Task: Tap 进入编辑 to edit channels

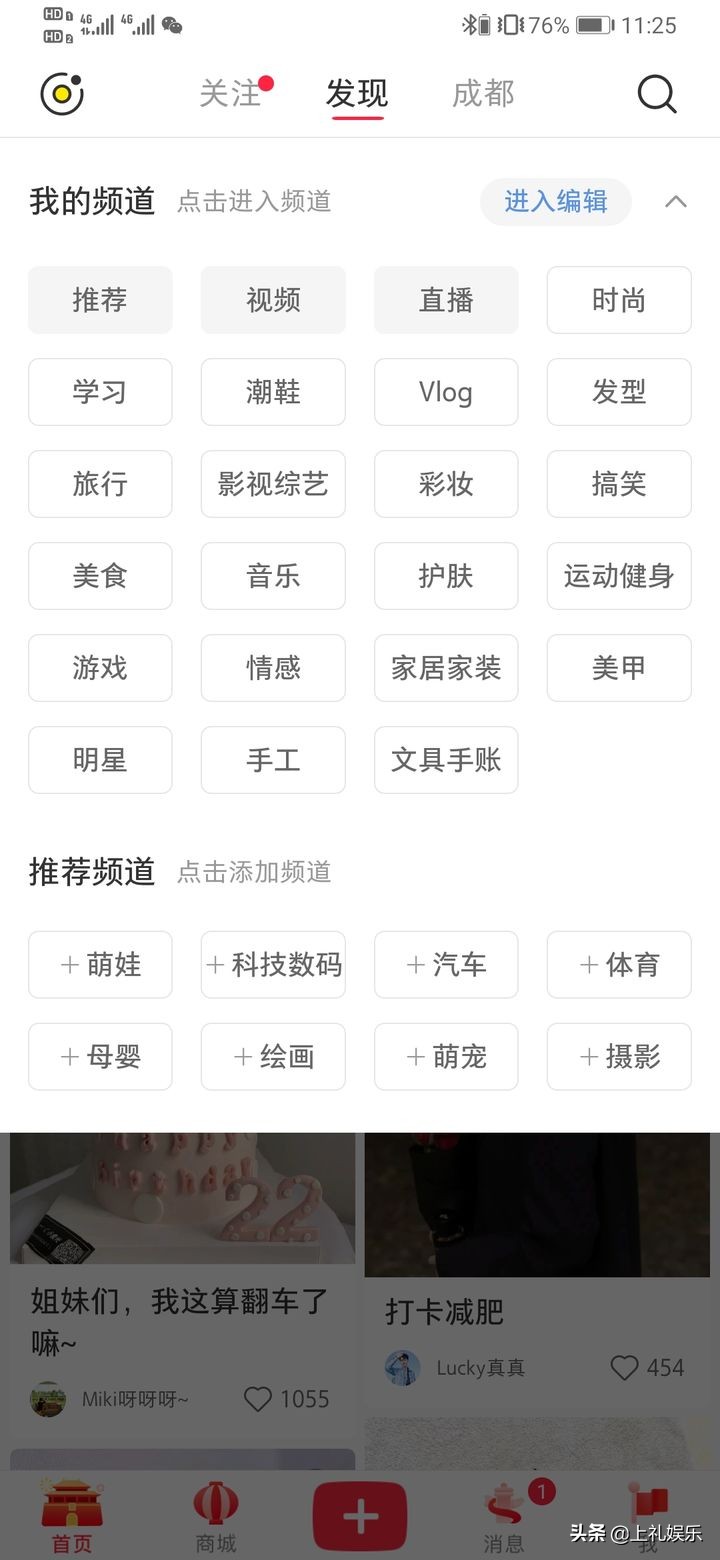Action: [555, 201]
